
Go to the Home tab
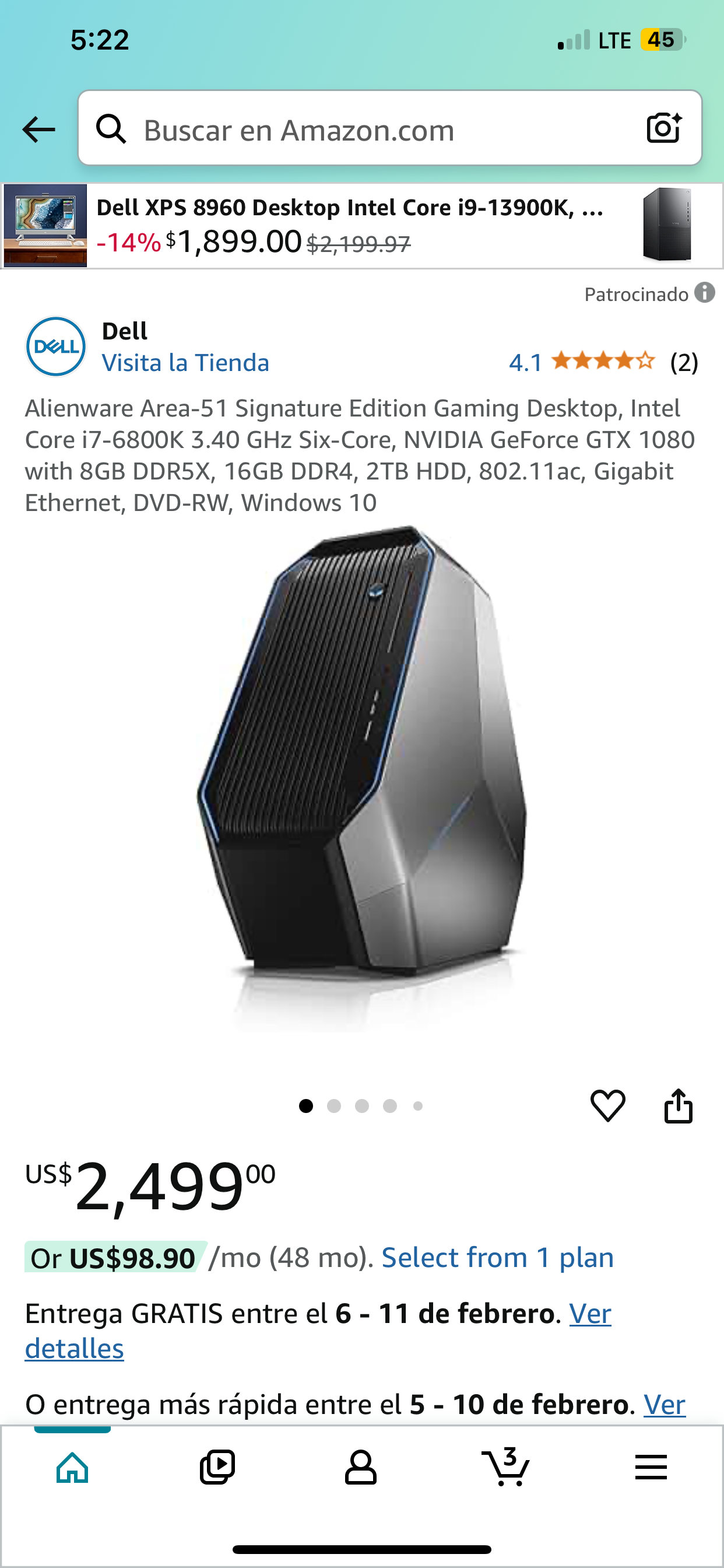click(72, 1468)
